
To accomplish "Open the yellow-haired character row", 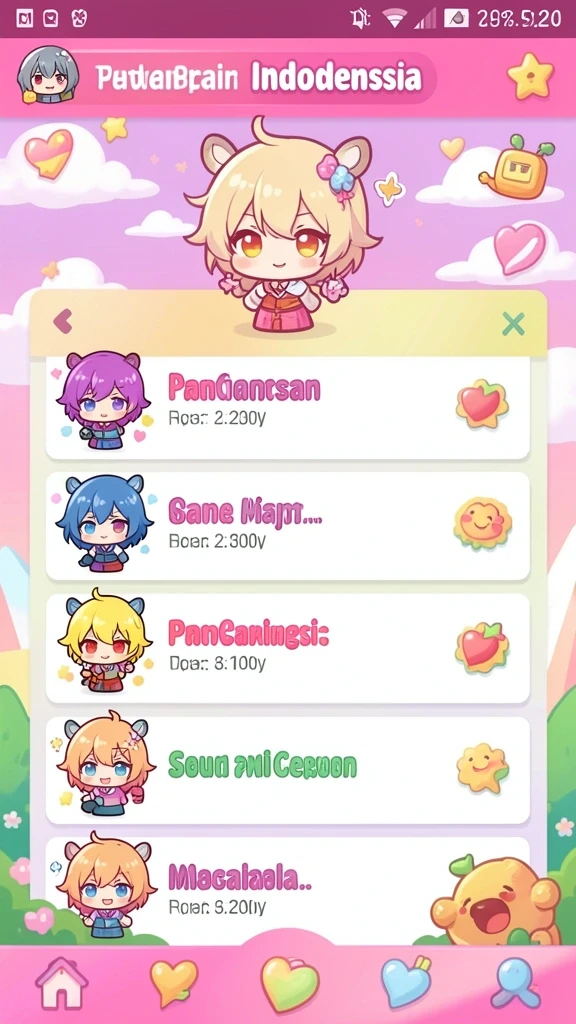I will 287,648.
